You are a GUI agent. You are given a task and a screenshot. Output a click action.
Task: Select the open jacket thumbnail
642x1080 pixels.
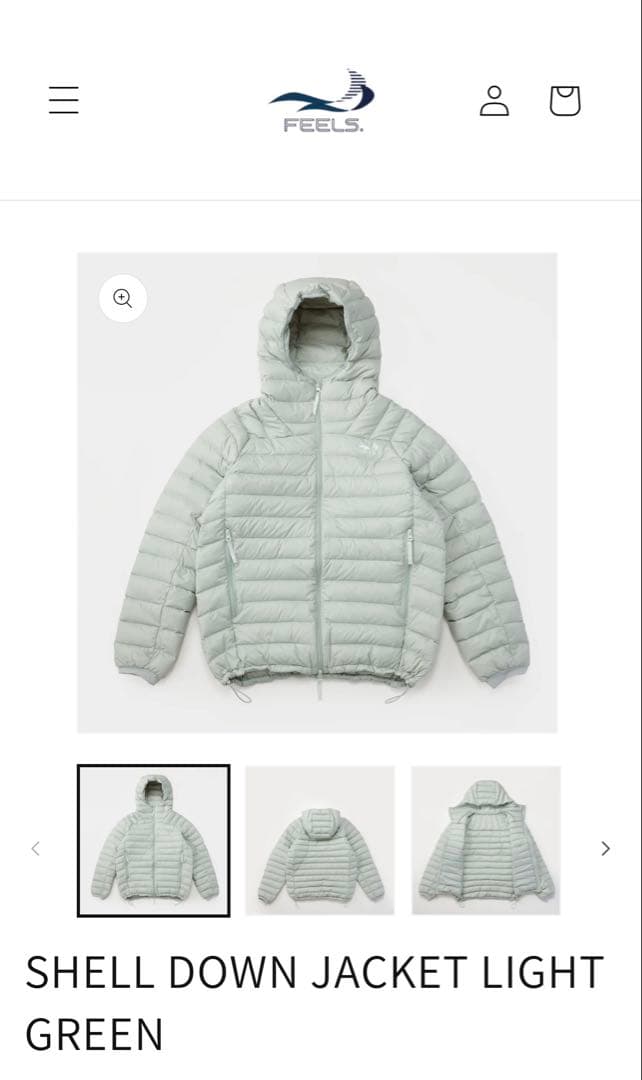[x=486, y=841]
